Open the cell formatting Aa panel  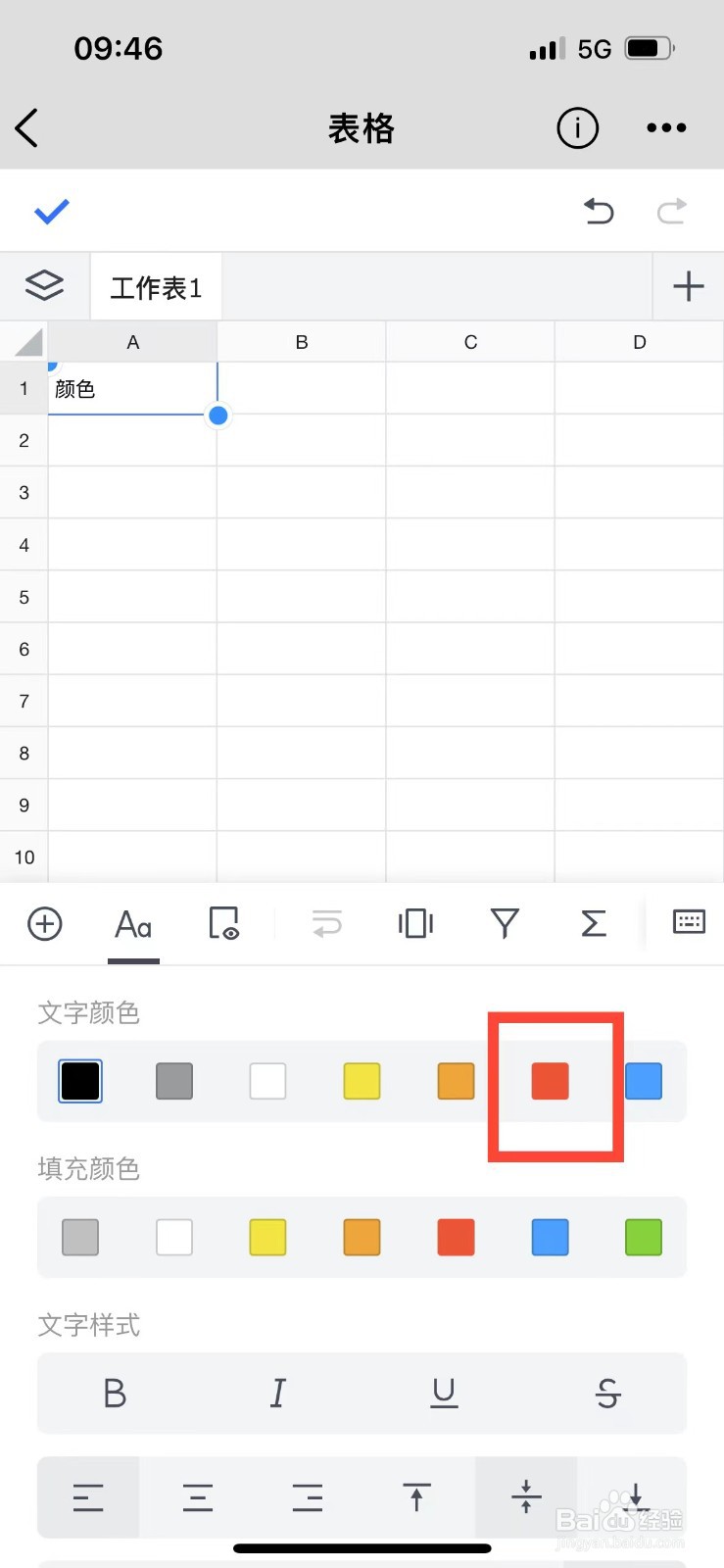click(x=132, y=923)
